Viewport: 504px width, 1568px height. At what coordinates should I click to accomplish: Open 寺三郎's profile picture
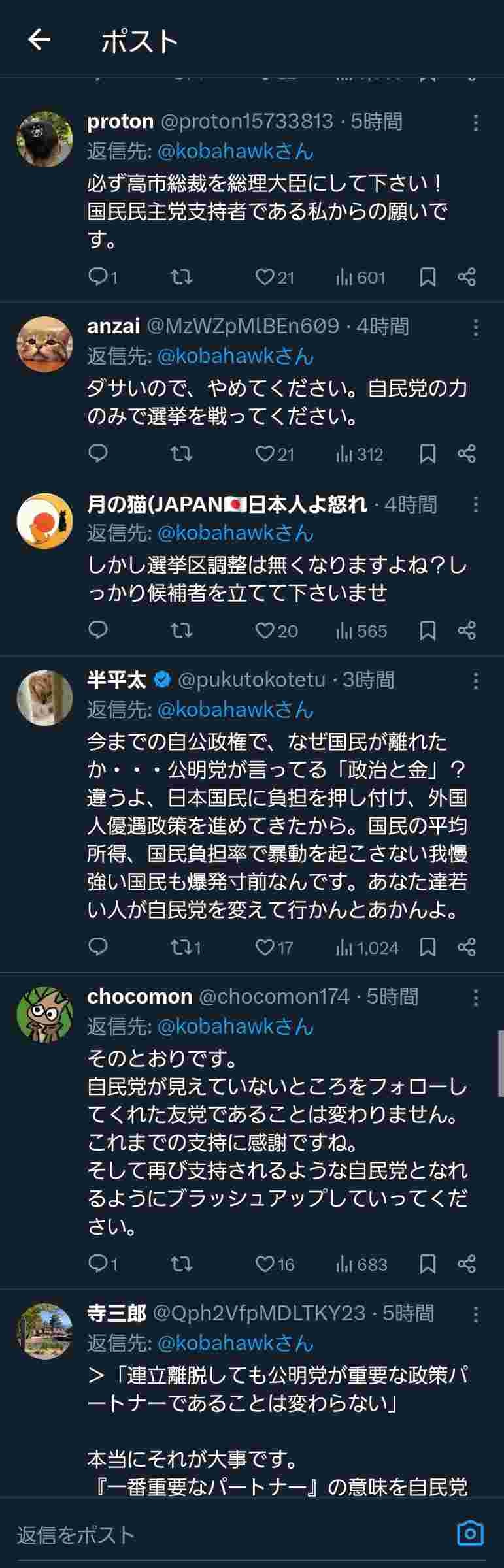tap(44, 1331)
